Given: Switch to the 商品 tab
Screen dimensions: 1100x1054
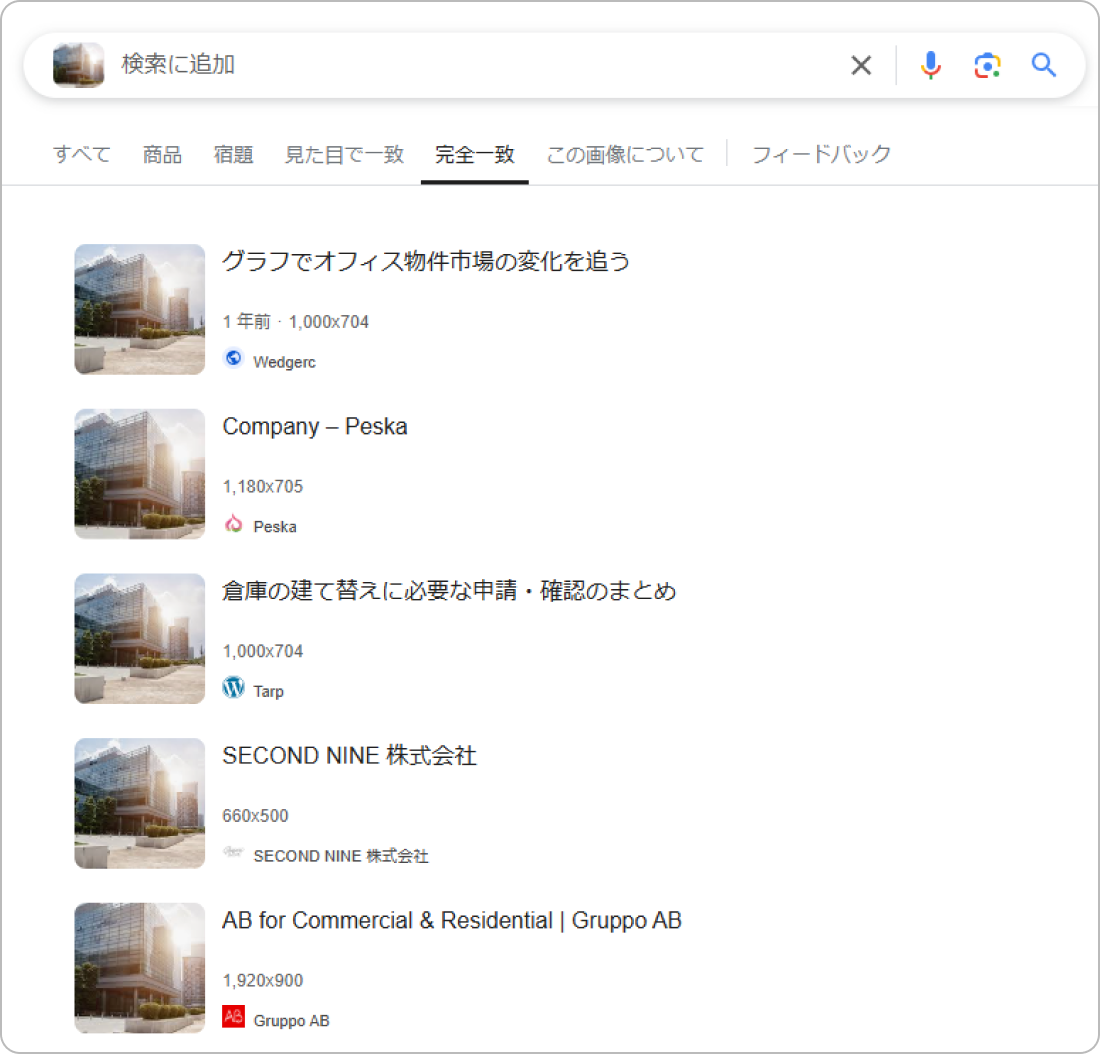Looking at the screenshot, I should pos(162,154).
